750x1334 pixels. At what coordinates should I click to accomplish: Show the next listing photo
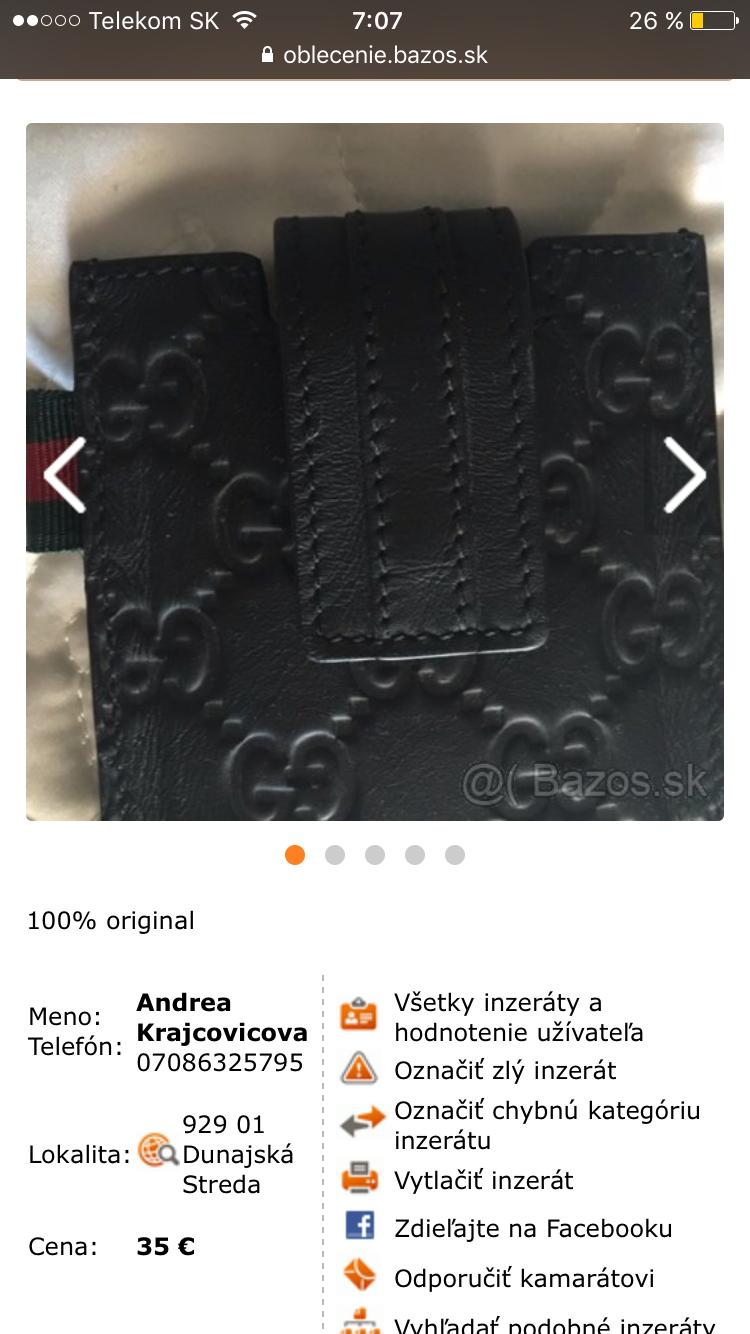tap(685, 475)
